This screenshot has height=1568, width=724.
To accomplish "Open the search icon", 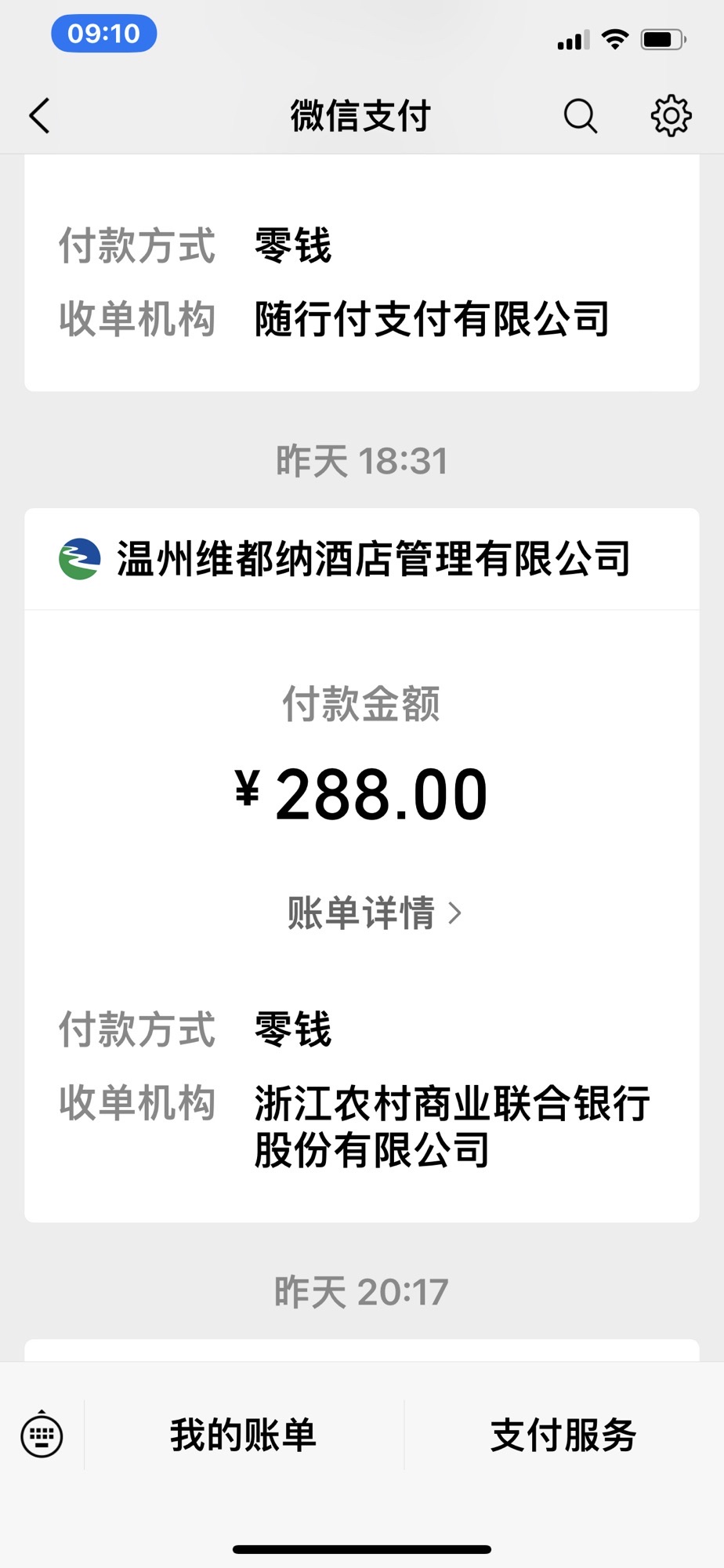I will [x=580, y=116].
